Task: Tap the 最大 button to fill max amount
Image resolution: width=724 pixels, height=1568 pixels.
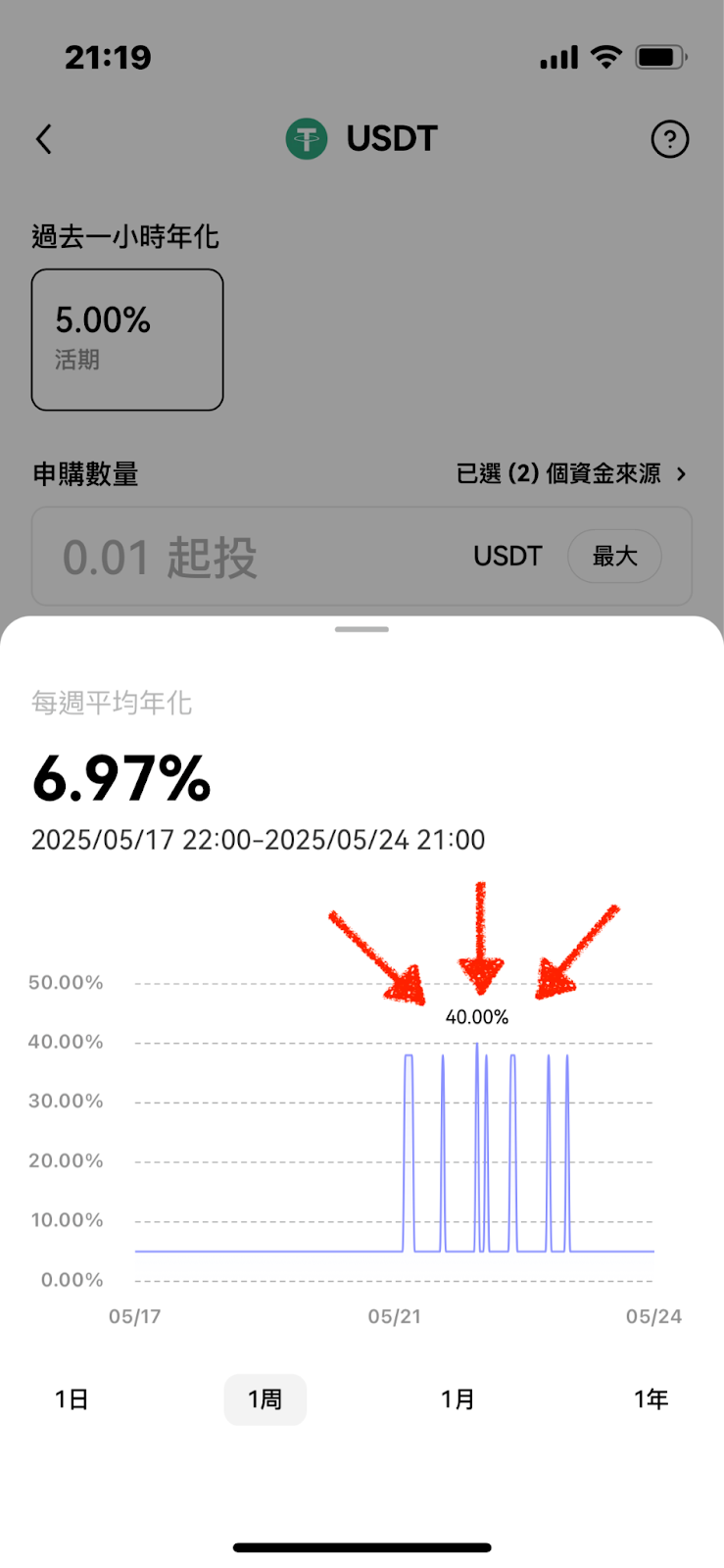Action: pos(614,557)
